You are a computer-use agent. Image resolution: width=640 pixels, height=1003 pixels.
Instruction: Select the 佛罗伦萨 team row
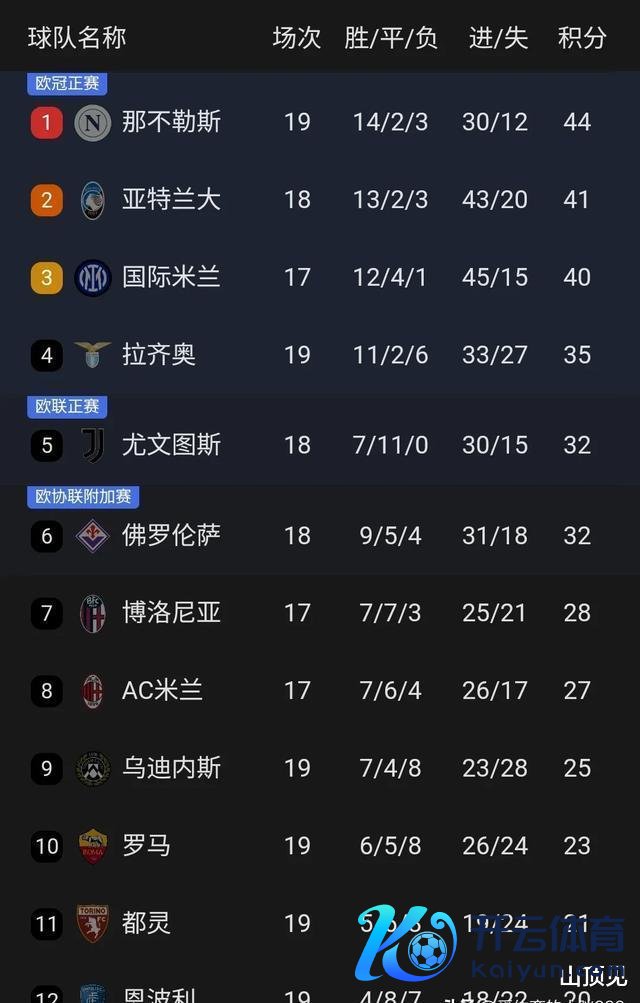171,535
